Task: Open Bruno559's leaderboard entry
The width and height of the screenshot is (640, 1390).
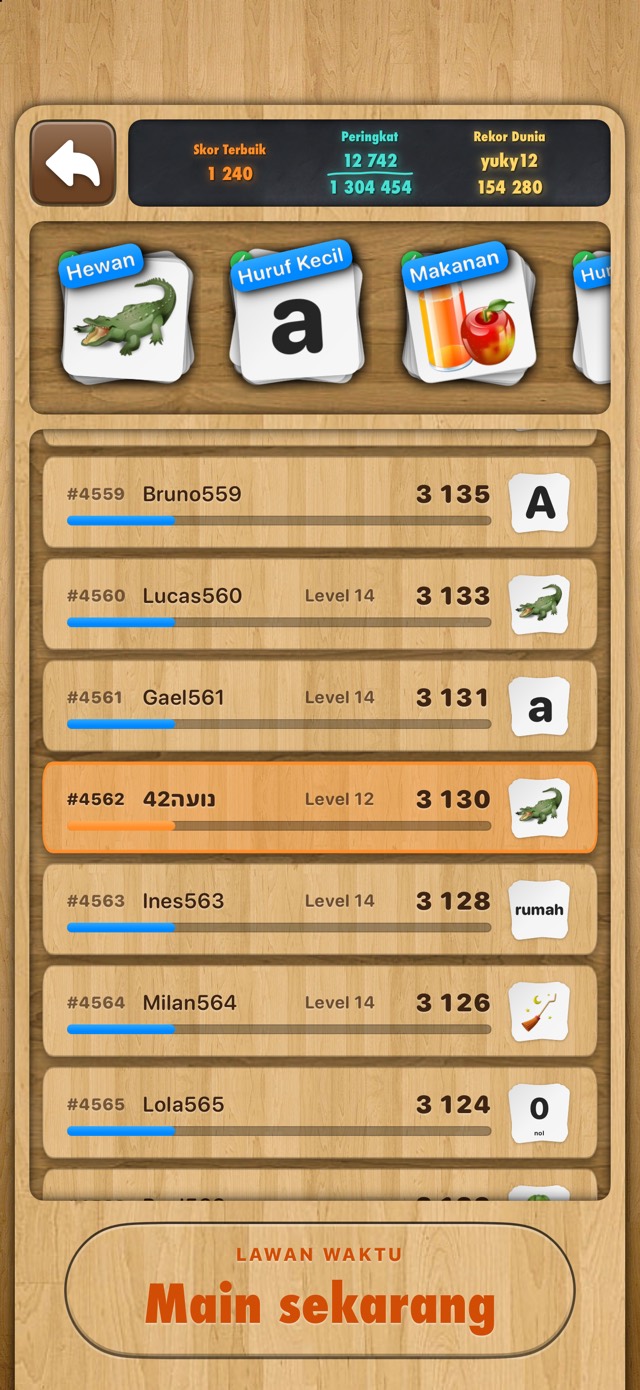Action: click(320, 503)
